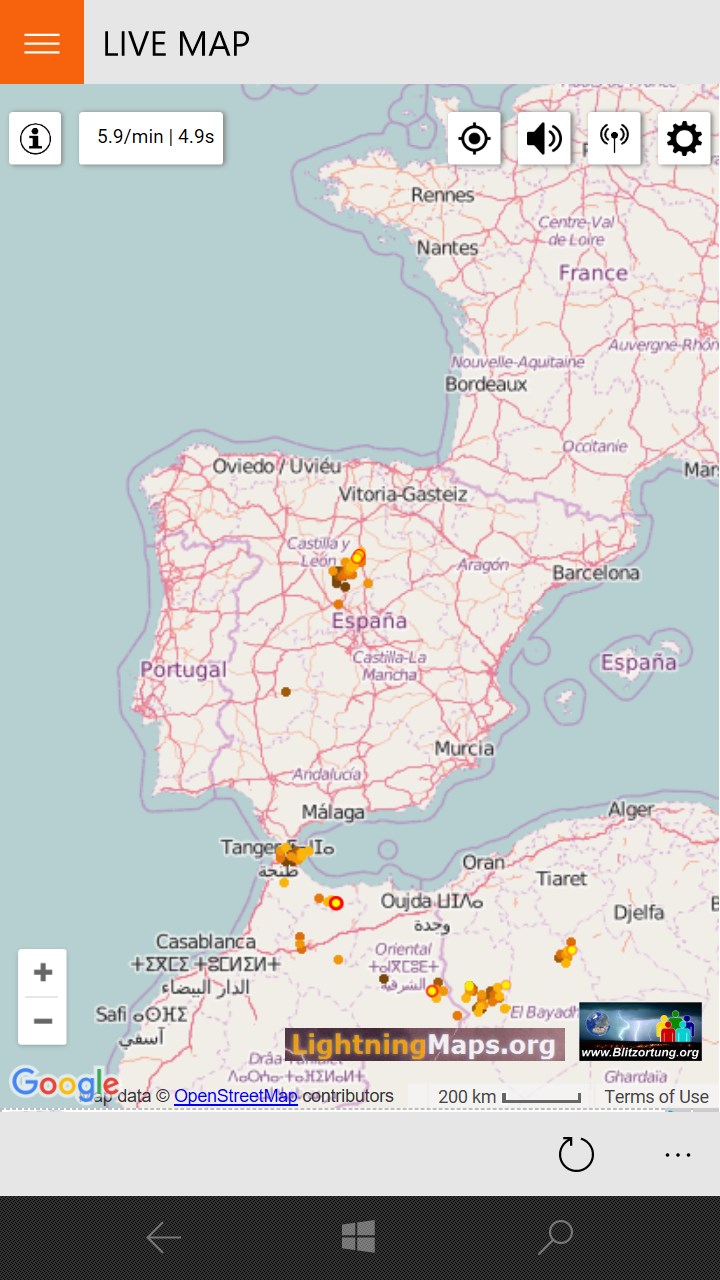Click the info icon for map details
Image resolution: width=720 pixels, height=1280 pixels.
click(x=35, y=138)
